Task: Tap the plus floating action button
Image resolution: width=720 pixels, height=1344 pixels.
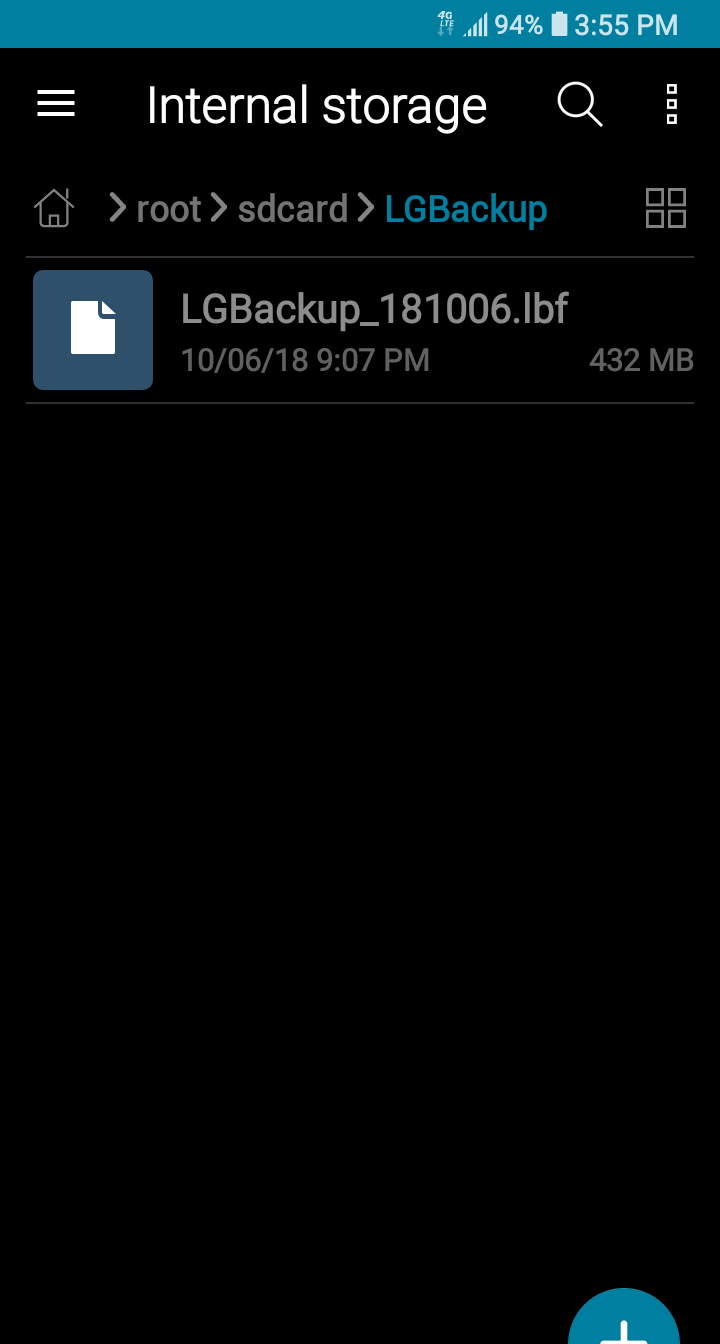Action: (x=624, y=1318)
